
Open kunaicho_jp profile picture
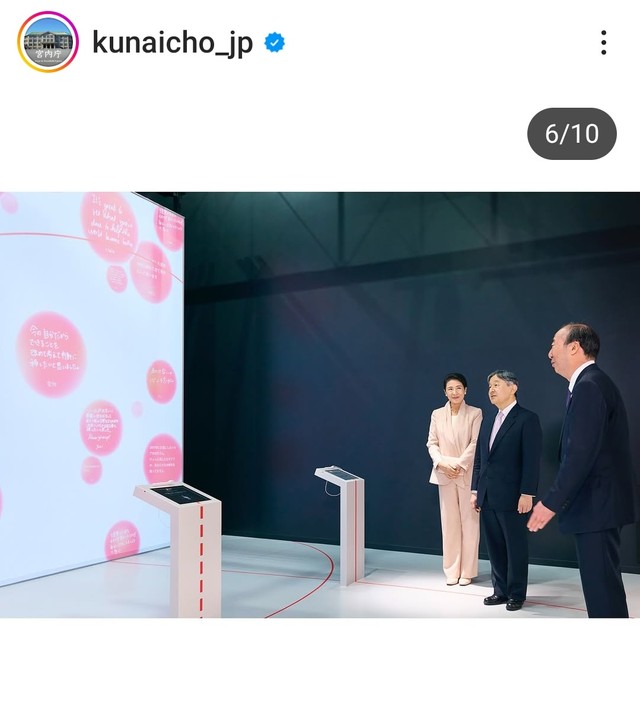[x=47, y=42]
